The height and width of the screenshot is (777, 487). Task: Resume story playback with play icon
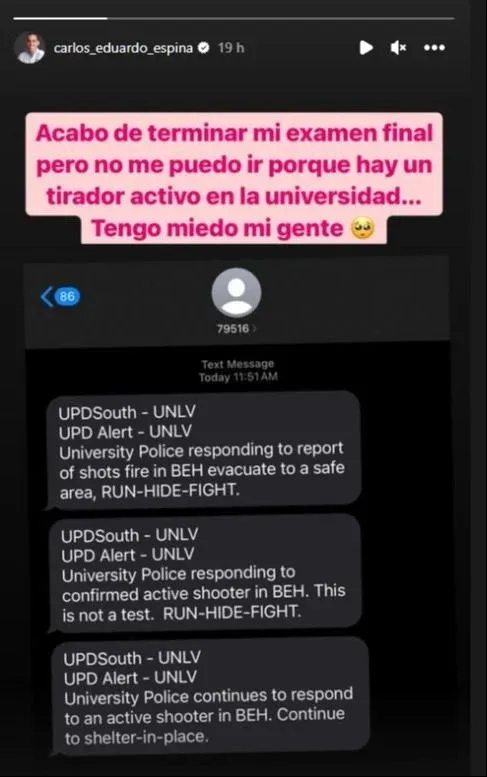point(366,48)
